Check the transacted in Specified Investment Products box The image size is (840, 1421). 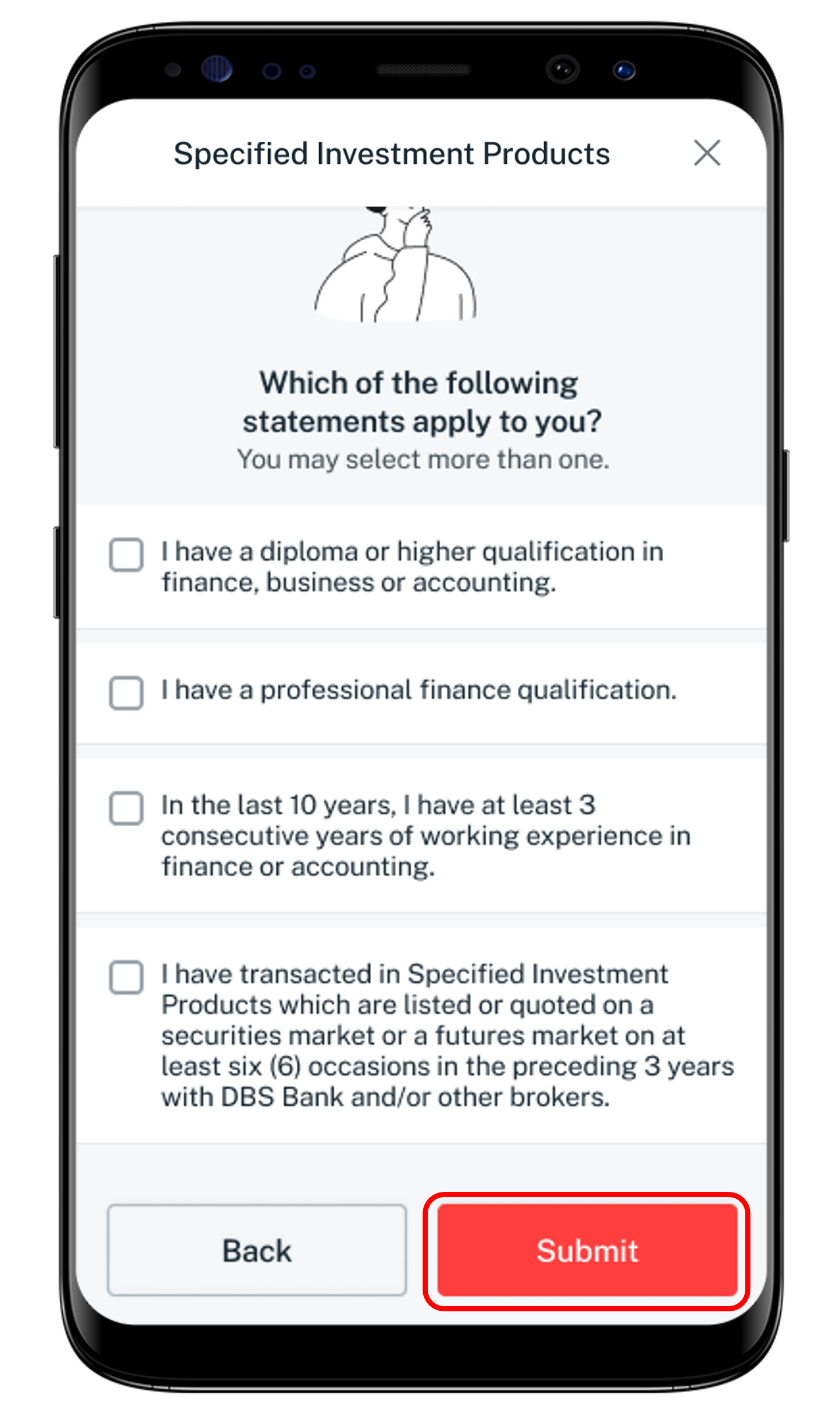pos(126,977)
